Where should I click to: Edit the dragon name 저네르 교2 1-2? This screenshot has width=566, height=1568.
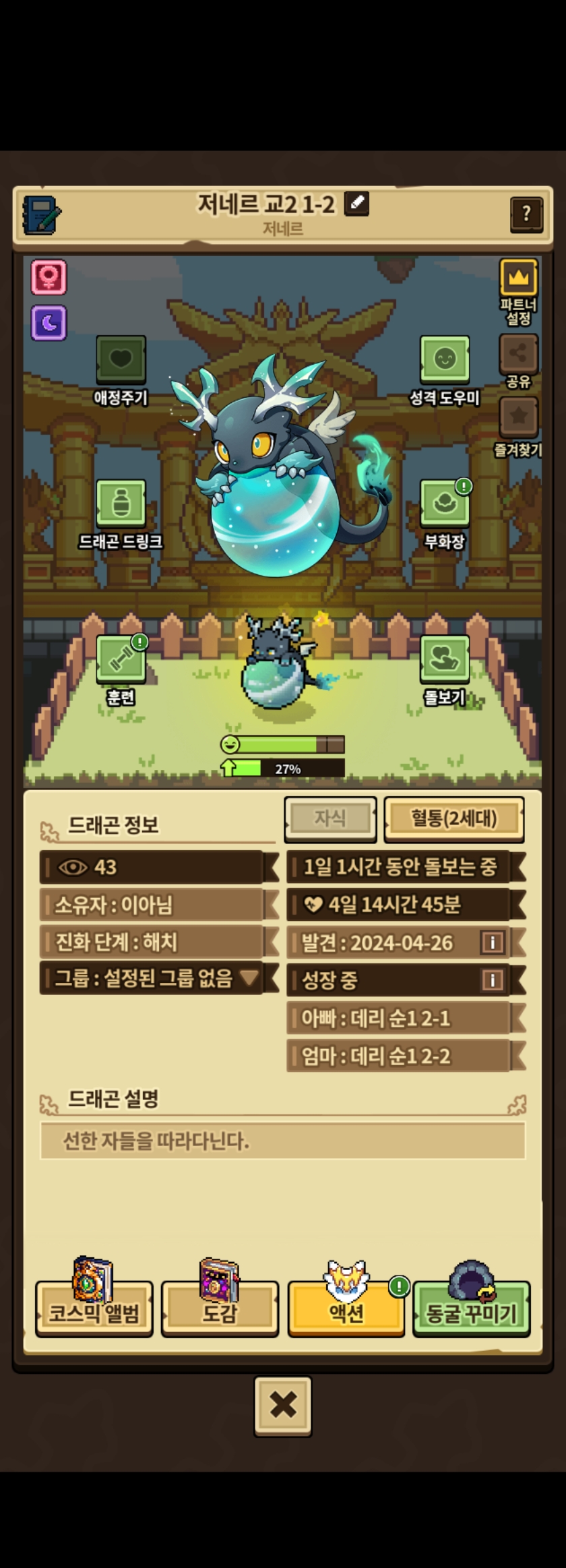click(x=356, y=203)
